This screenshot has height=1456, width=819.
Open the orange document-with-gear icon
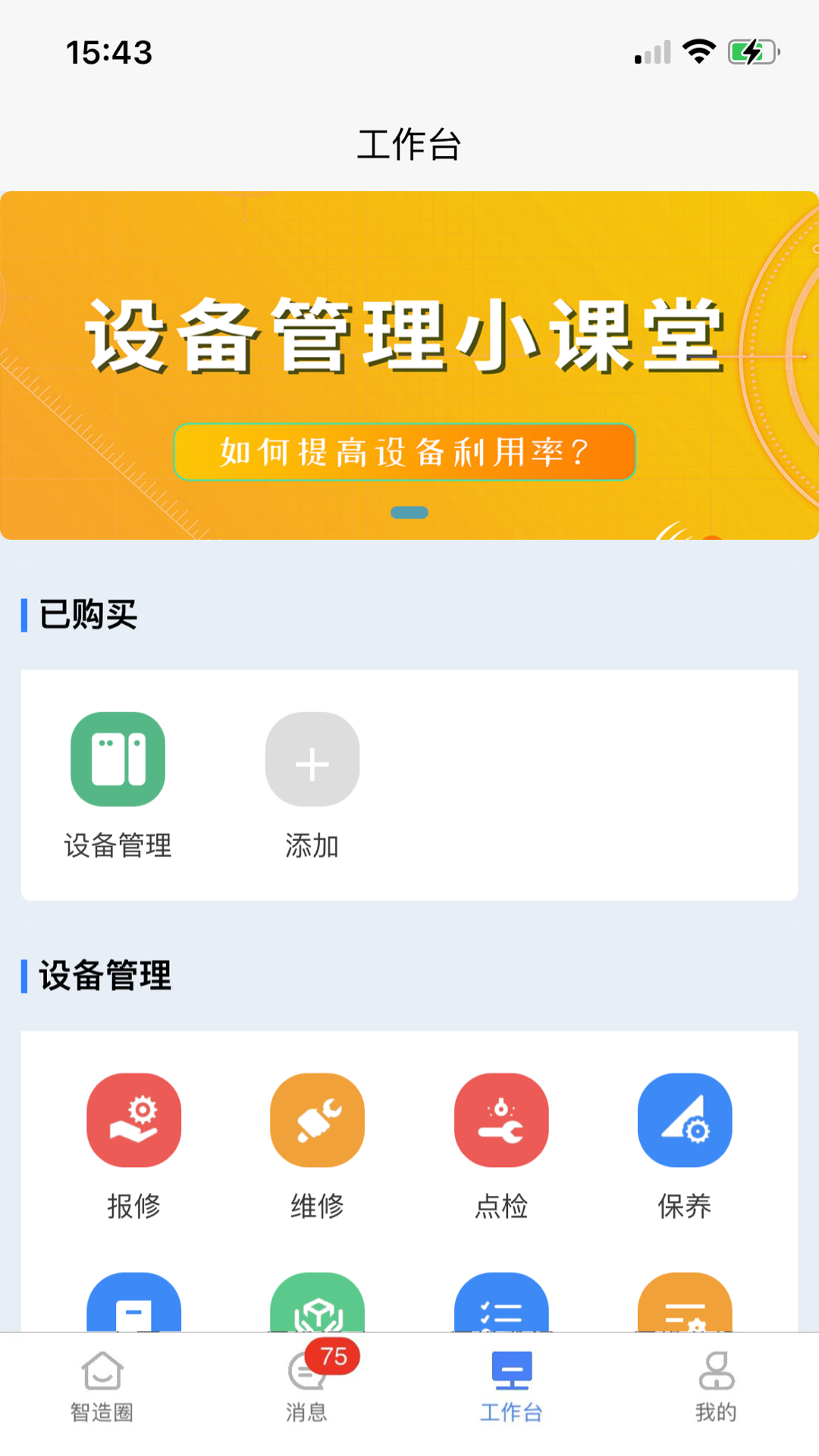(x=684, y=1306)
